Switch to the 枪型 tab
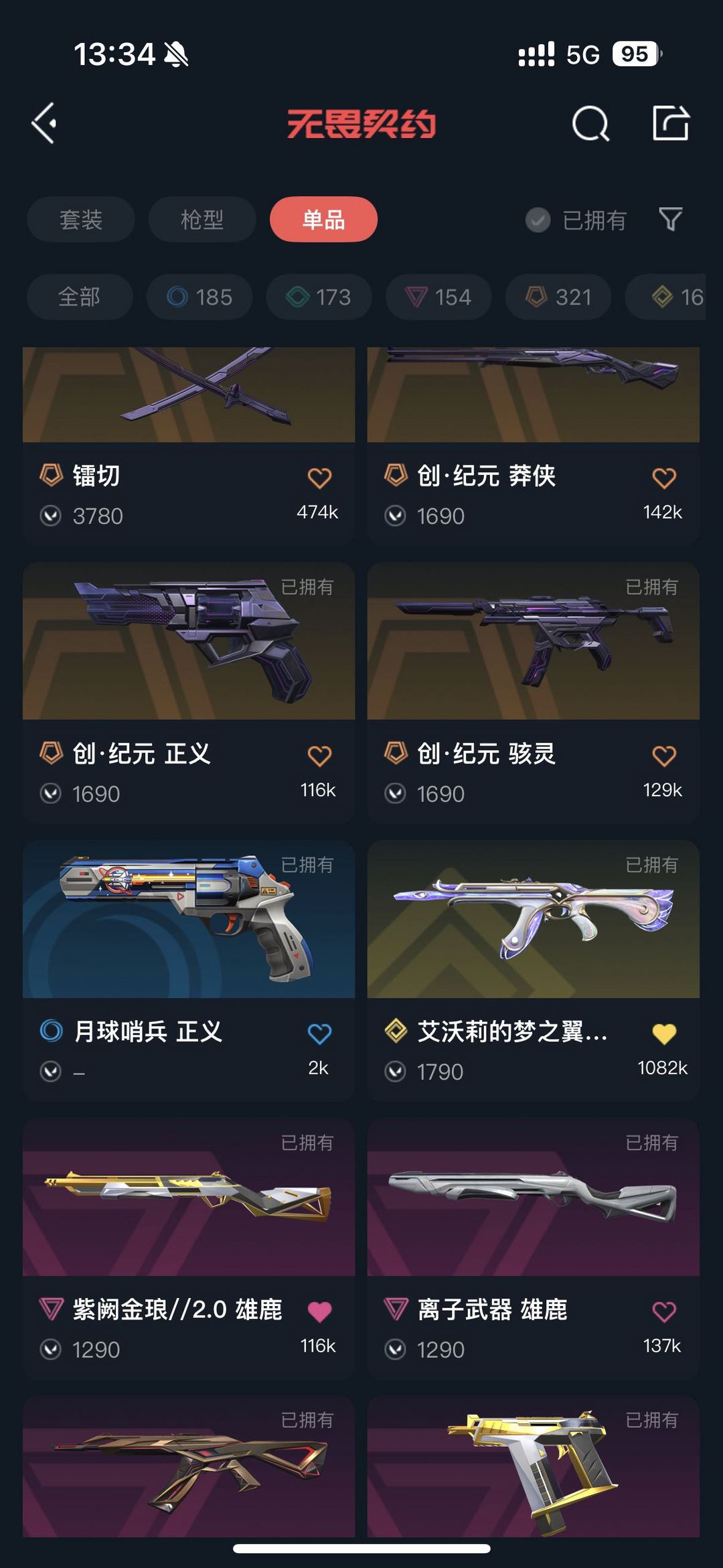This screenshot has width=723, height=1568. click(202, 219)
